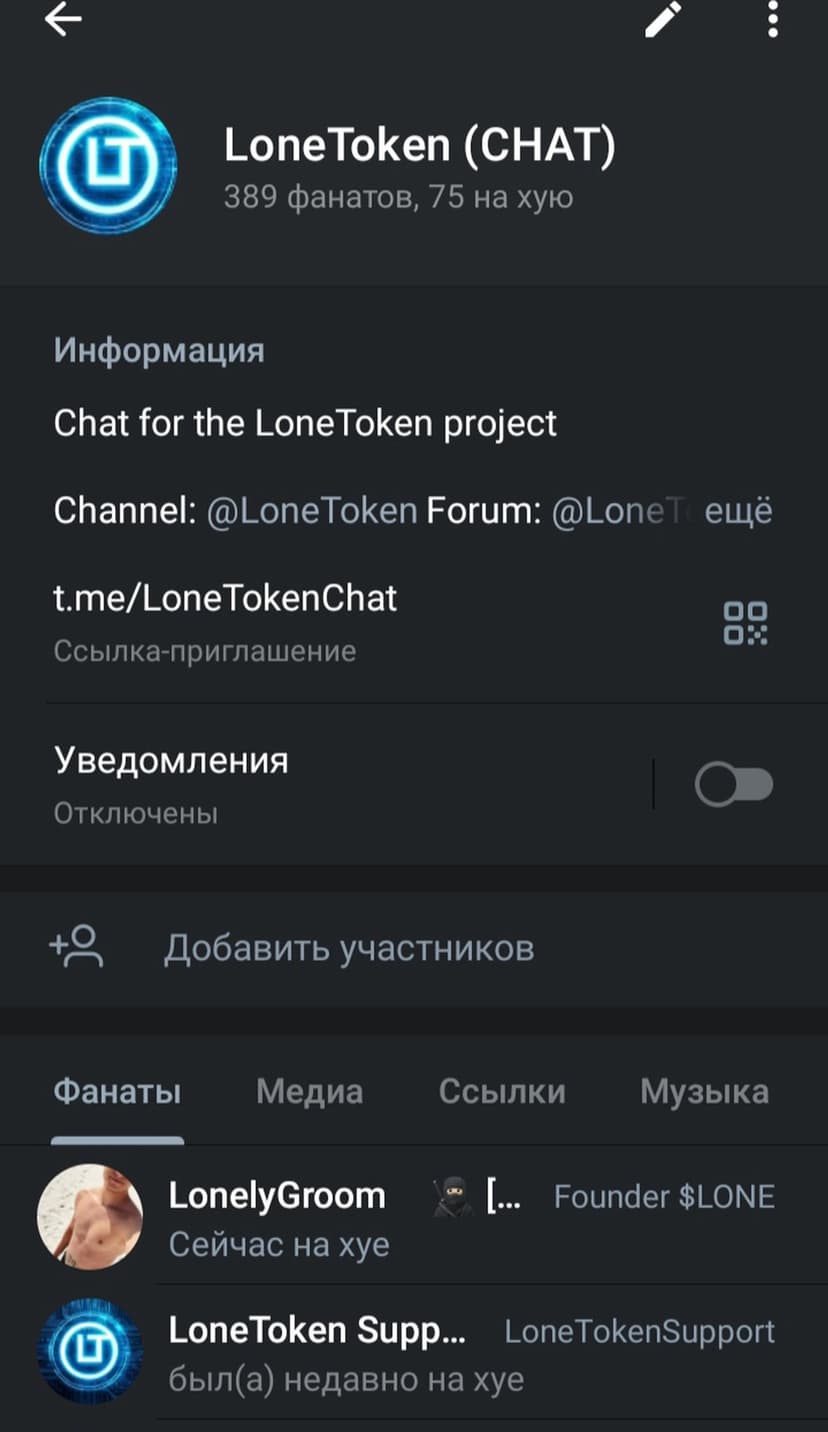Go back using the top arrow
Image resolution: width=828 pixels, height=1432 pixels.
[63, 20]
